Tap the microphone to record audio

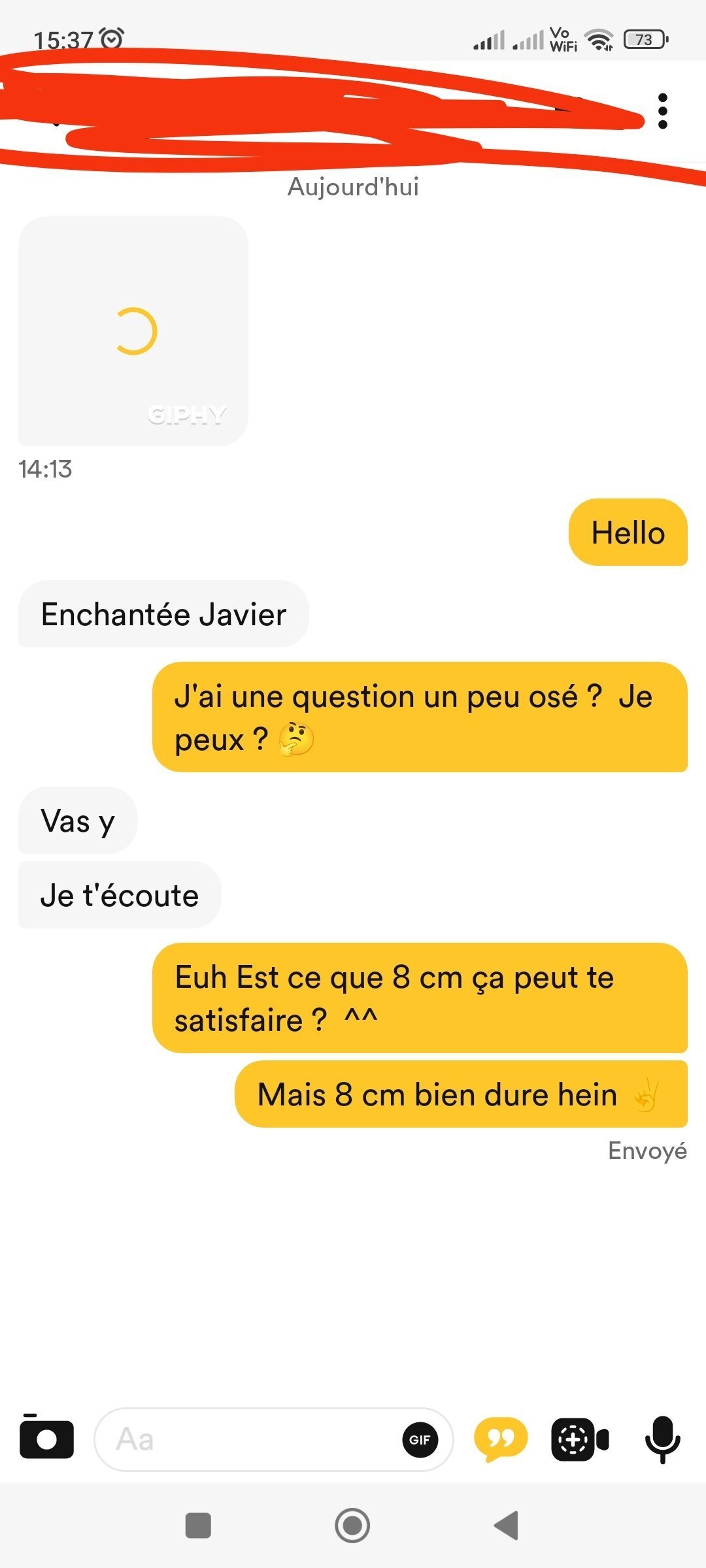(662, 1439)
